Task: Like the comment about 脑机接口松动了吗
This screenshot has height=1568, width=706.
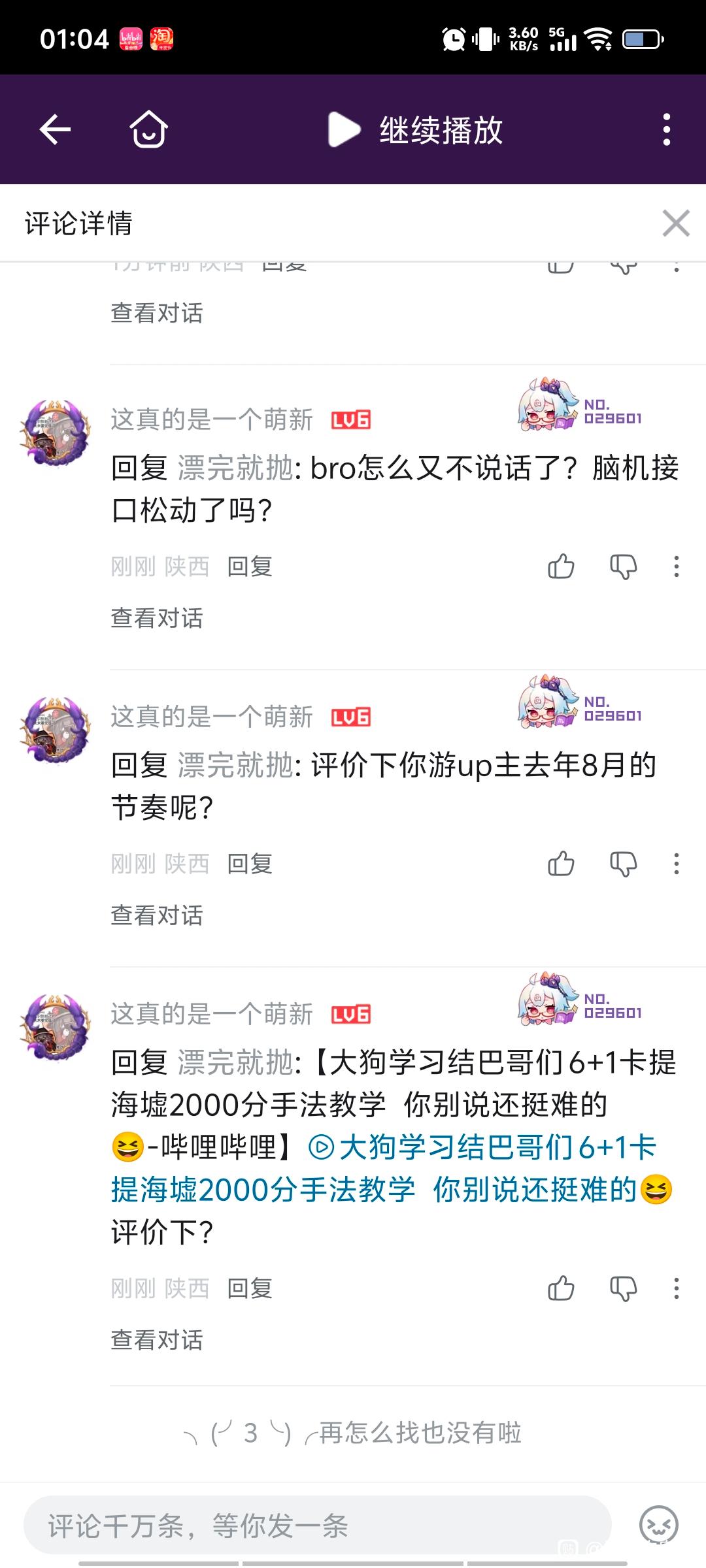Action: 561,566
